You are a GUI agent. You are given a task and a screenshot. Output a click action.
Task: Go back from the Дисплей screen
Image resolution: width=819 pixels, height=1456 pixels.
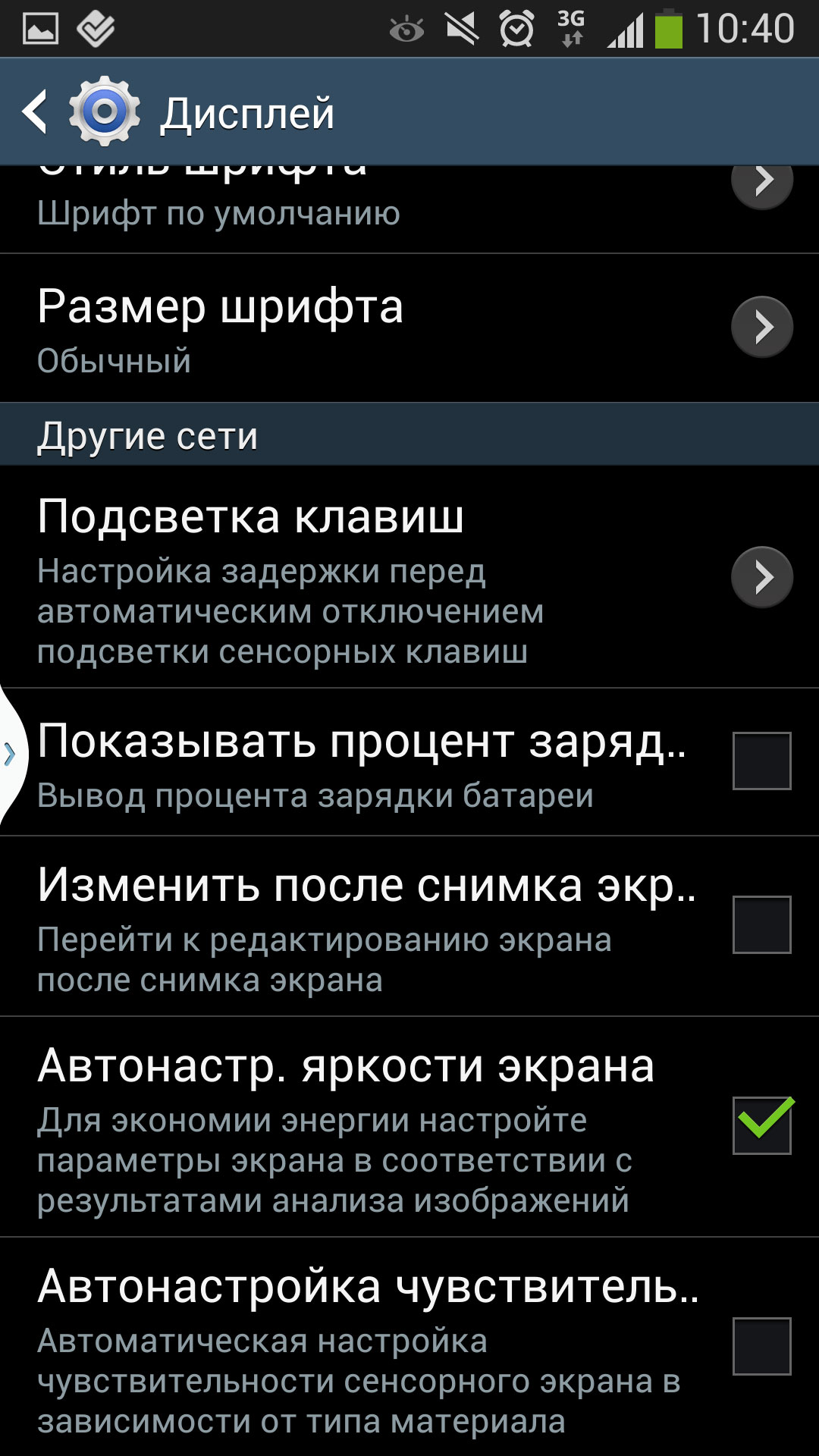(x=34, y=111)
